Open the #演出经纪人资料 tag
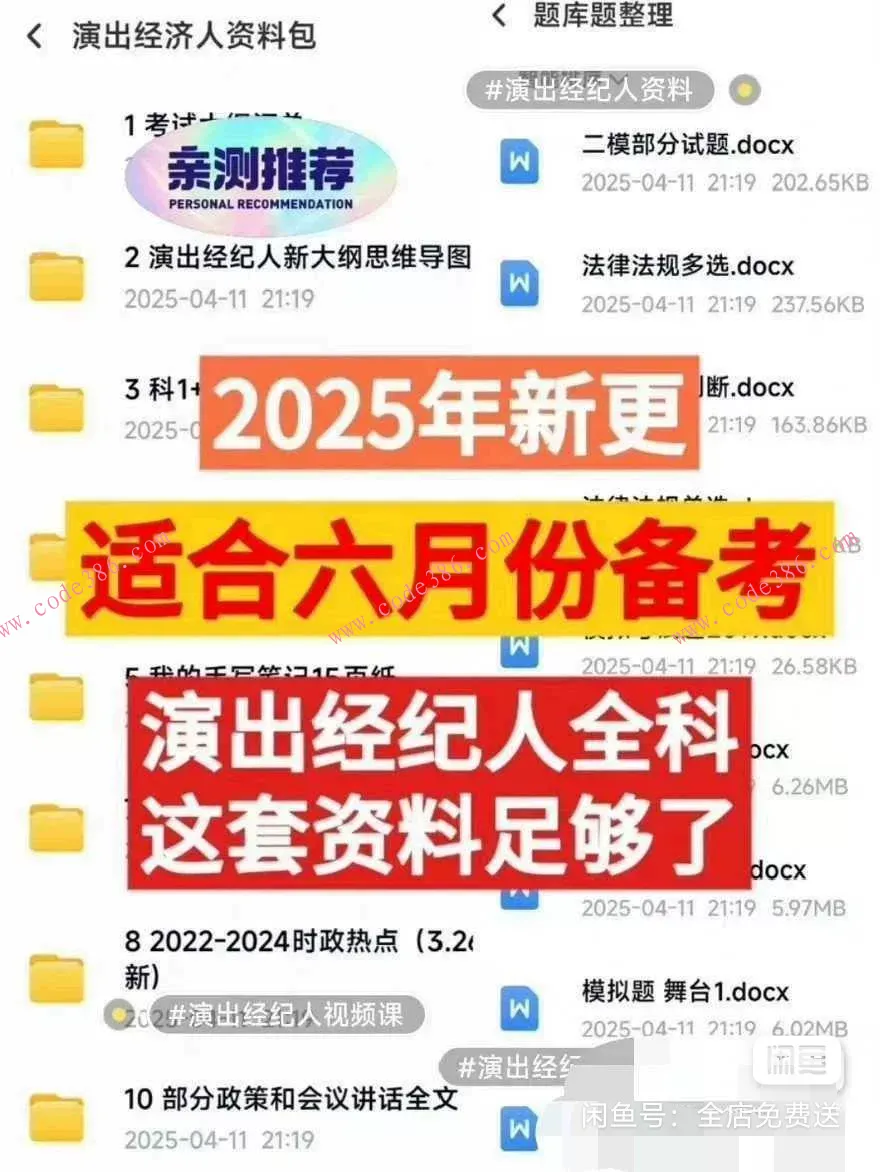Image resolution: width=880 pixels, height=1172 pixels. coord(591,90)
